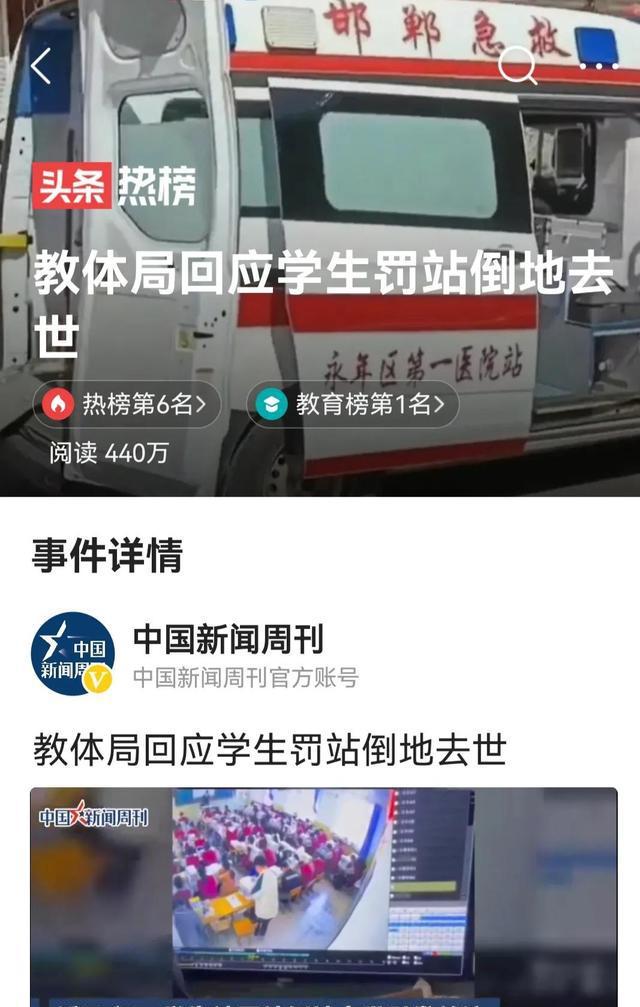
Task: Open the three-dot overflow menu
Action: point(597,67)
